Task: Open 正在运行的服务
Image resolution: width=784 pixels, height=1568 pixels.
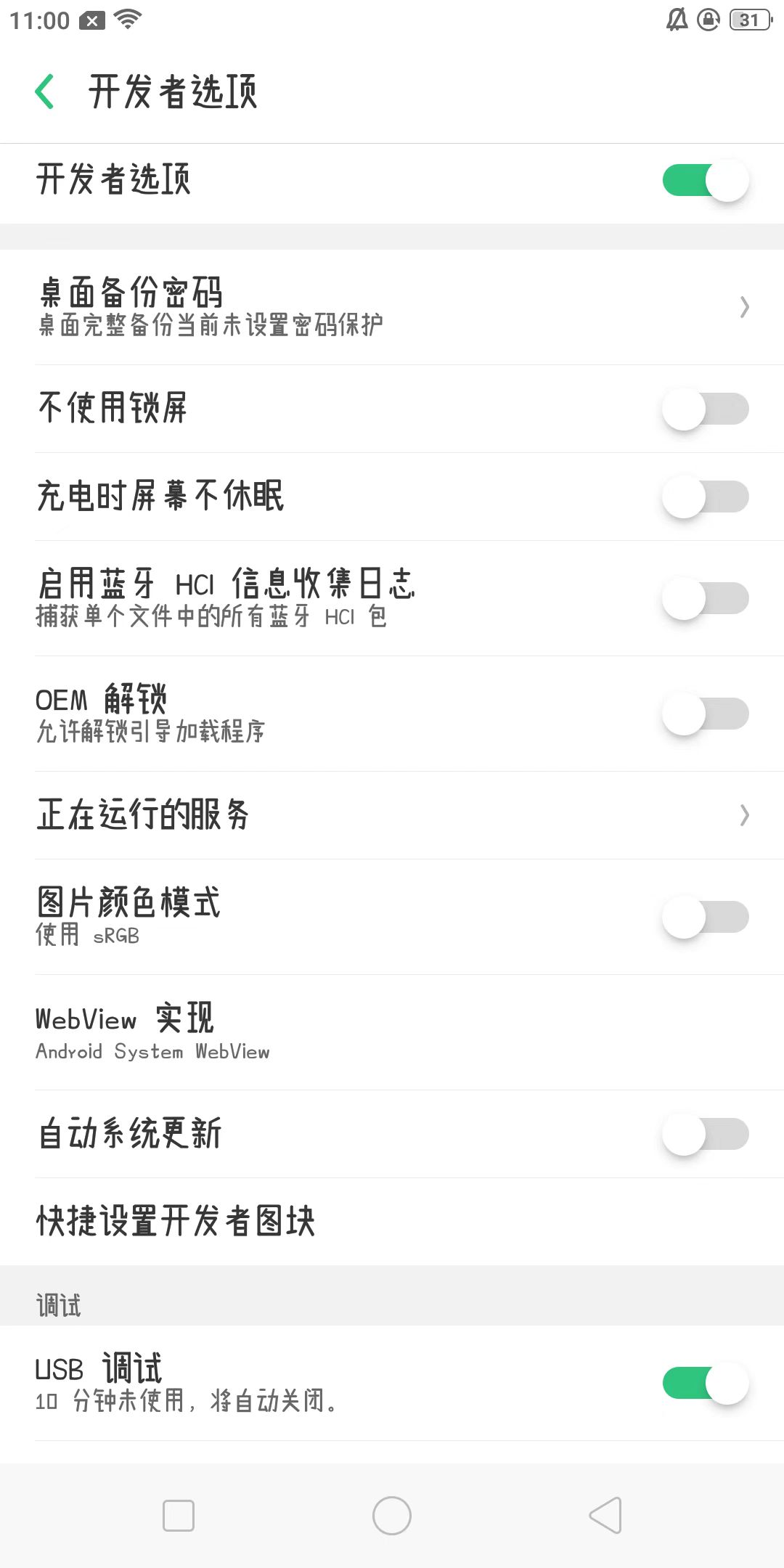Action: [x=392, y=815]
